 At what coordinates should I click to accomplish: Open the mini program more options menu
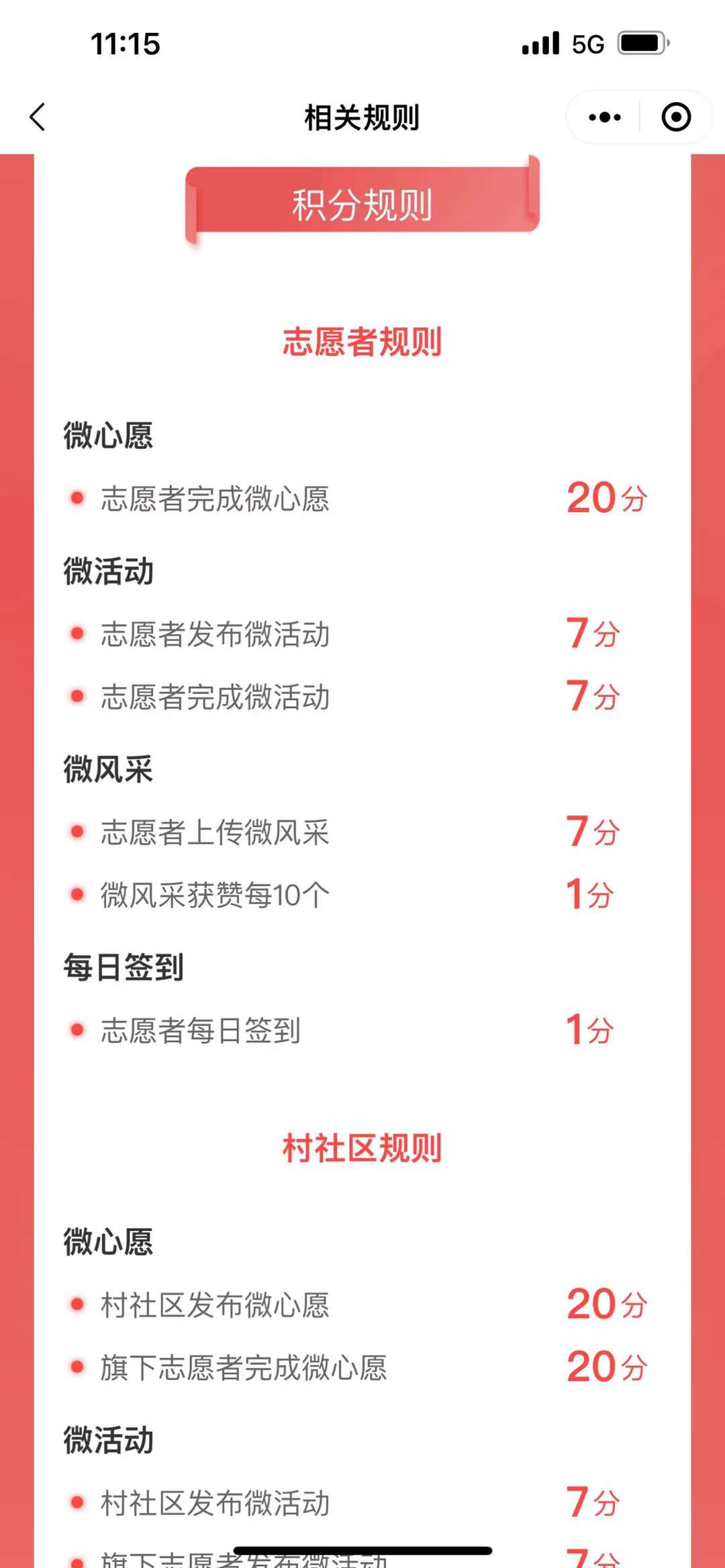604,117
